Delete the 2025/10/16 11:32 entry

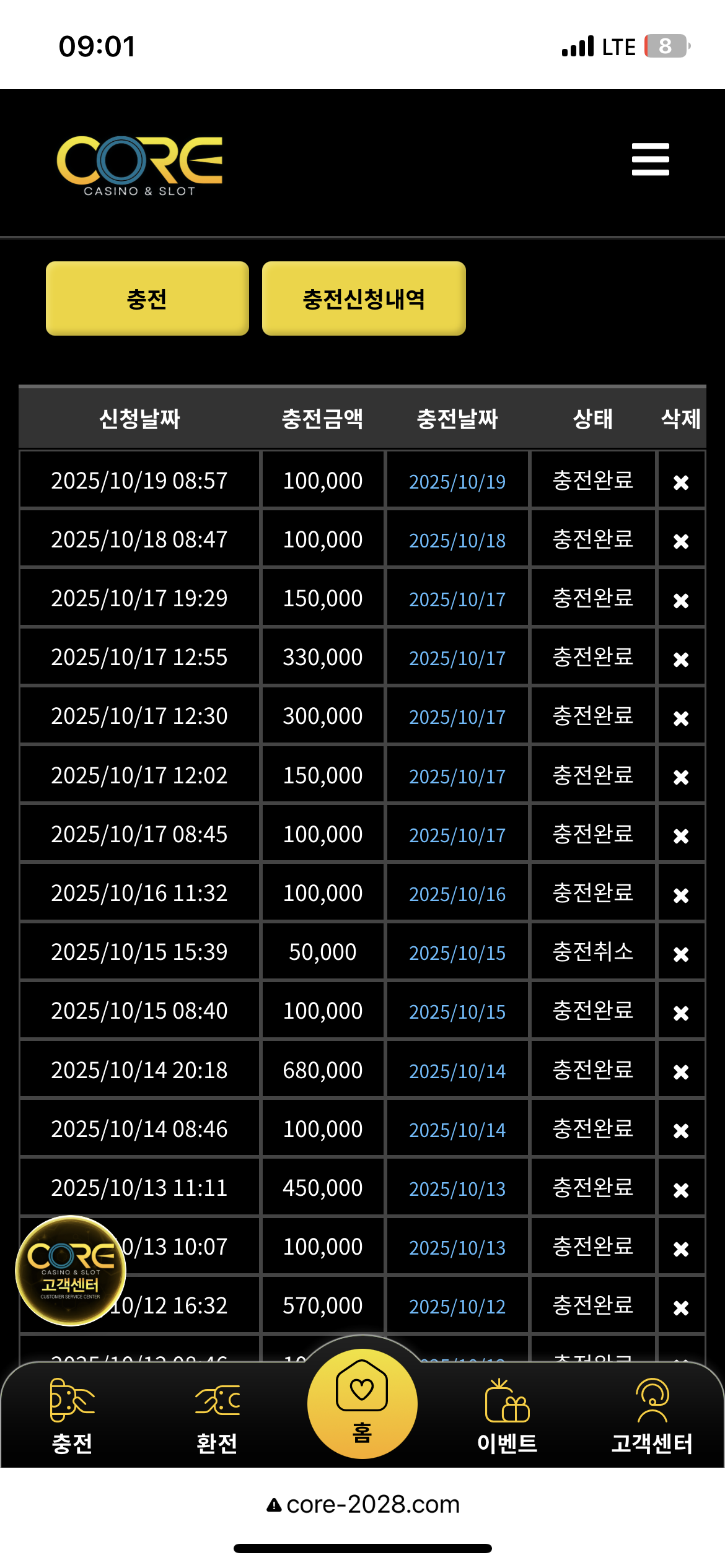coord(680,894)
